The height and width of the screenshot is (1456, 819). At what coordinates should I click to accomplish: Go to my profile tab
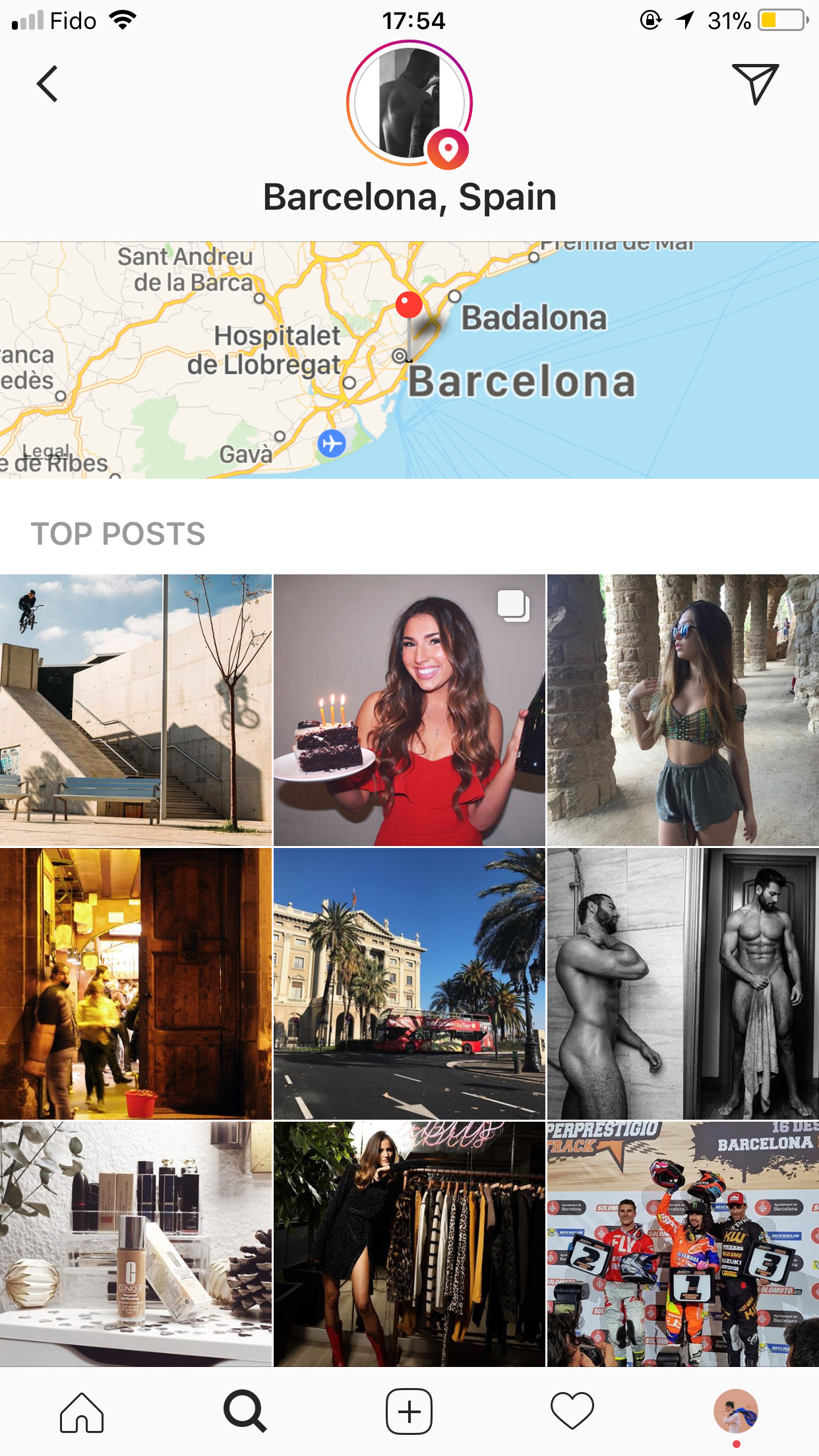(x=736, y=1412)
